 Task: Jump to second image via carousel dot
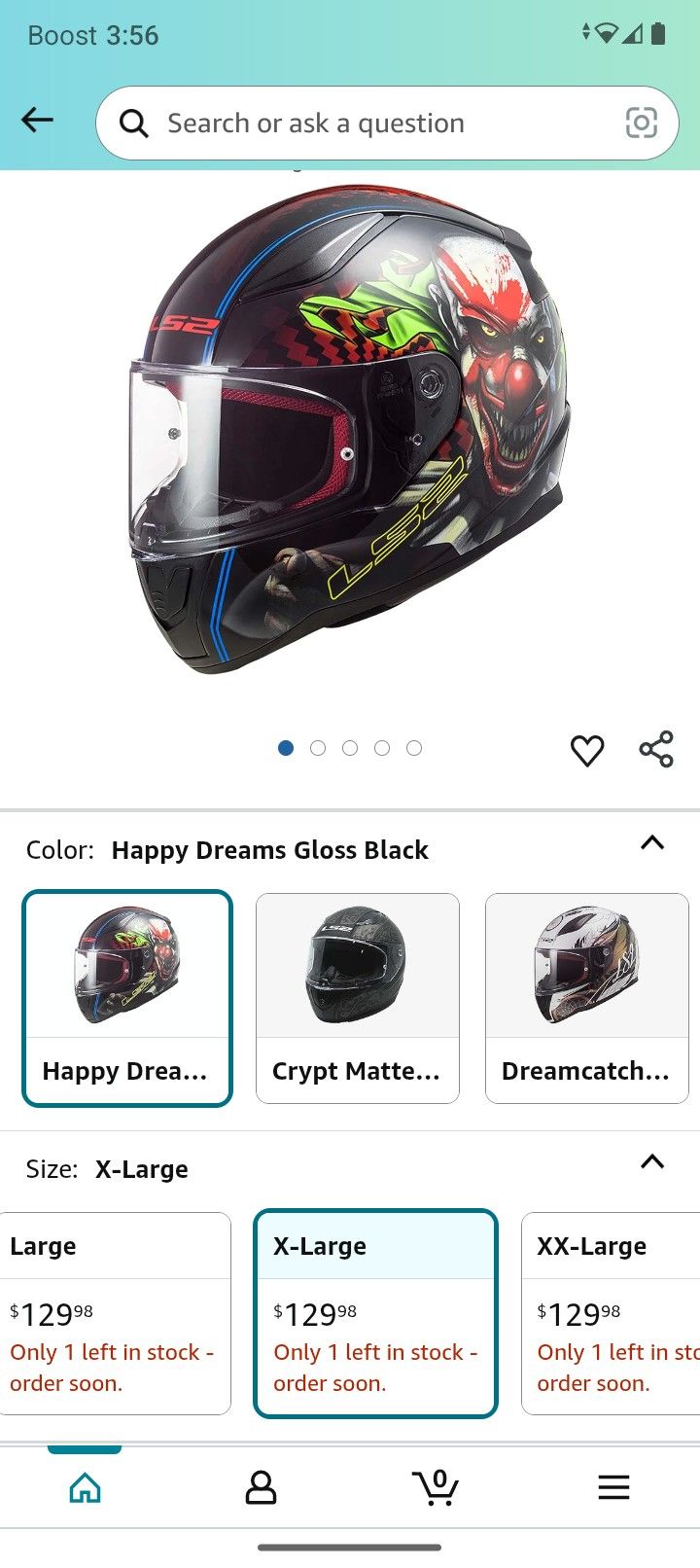[x=318, y=748]
